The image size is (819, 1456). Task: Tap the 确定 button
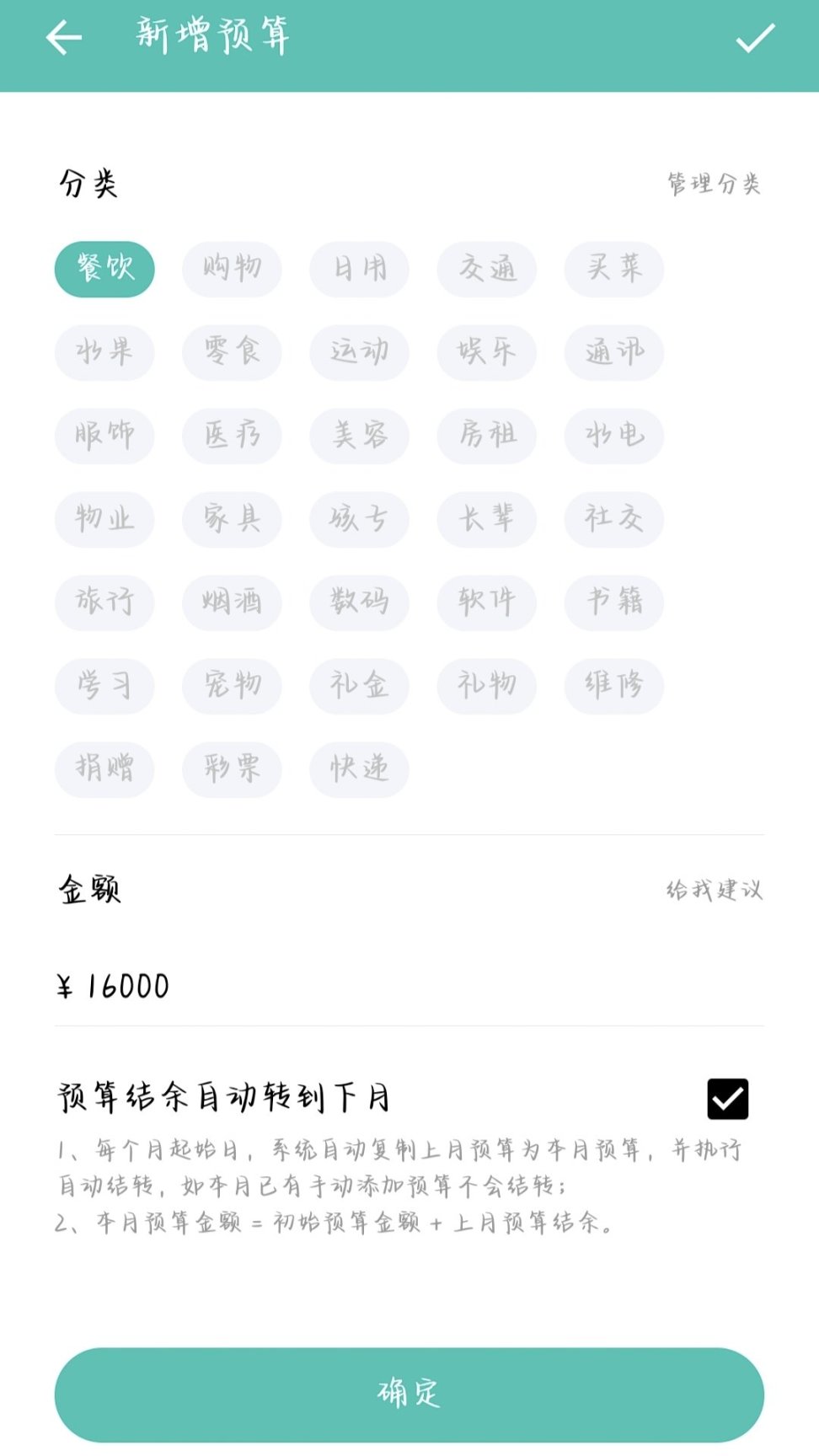pos(409,1394)
